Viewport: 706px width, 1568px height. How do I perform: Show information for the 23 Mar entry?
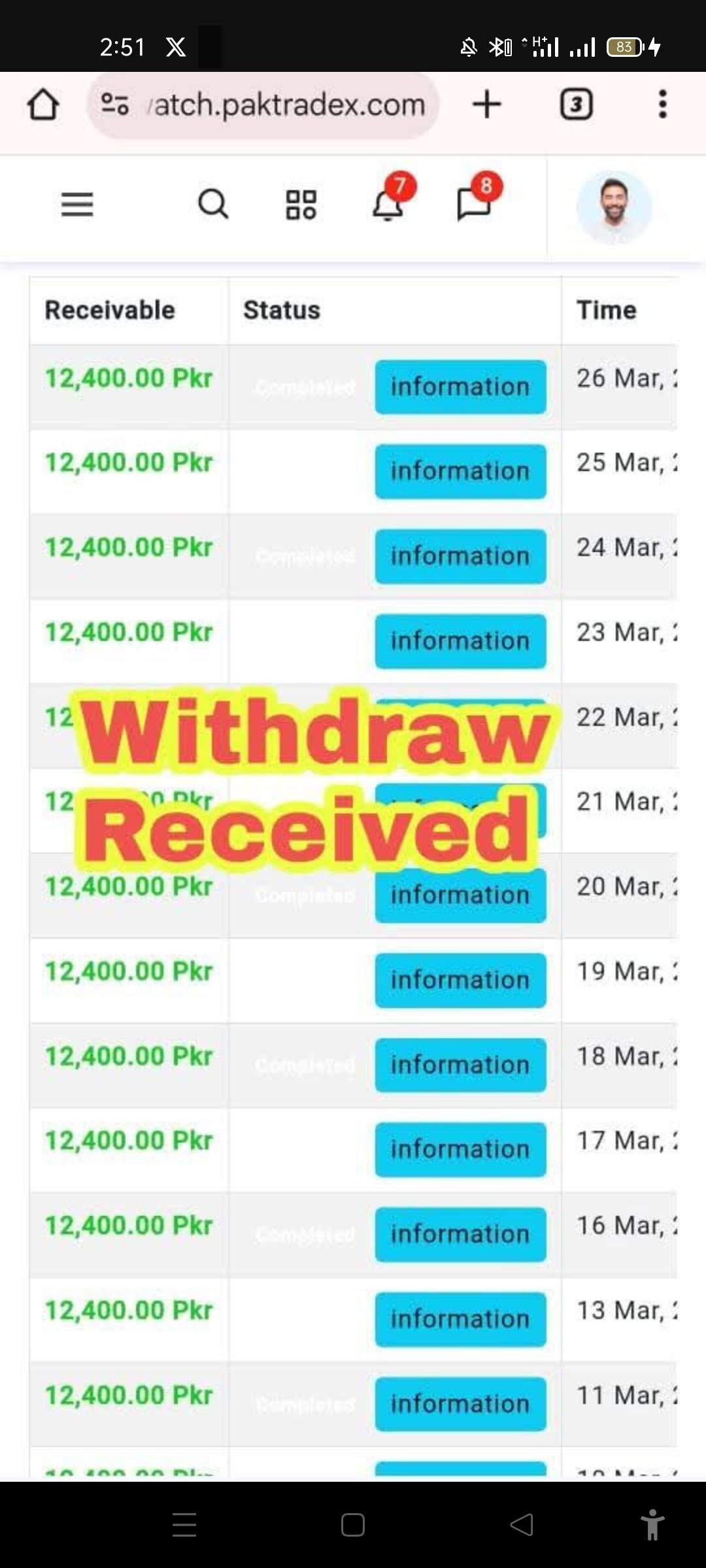(460, 641)
